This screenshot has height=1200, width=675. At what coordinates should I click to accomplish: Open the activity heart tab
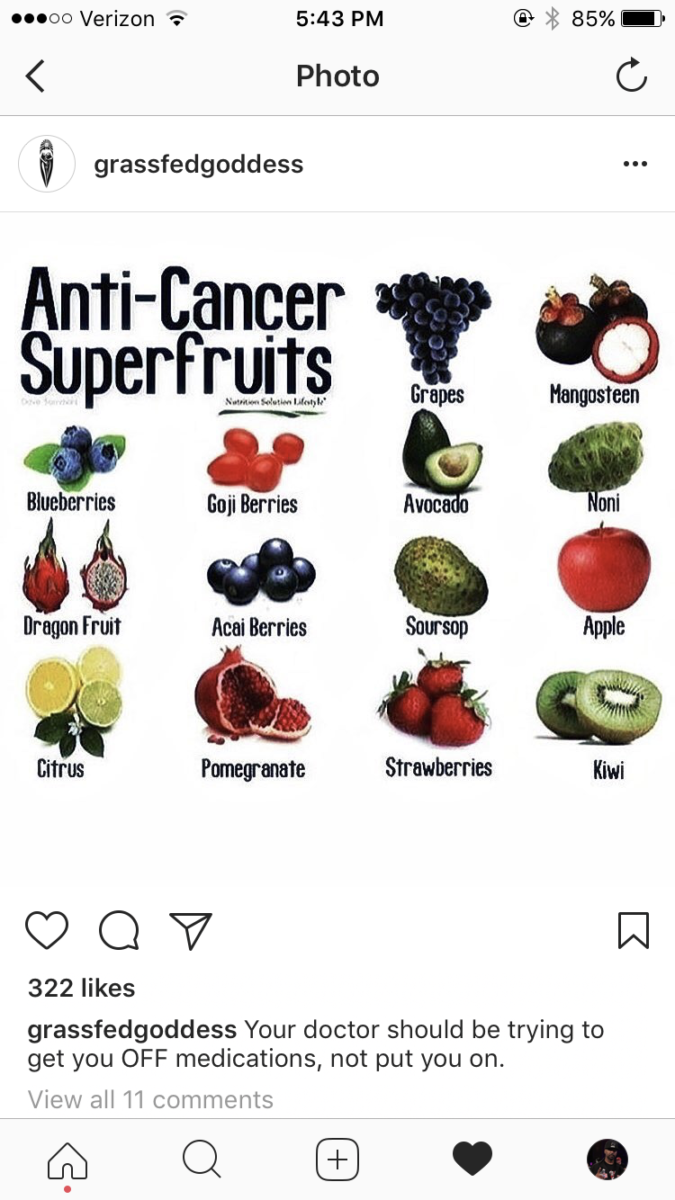tap(472, 1160)
